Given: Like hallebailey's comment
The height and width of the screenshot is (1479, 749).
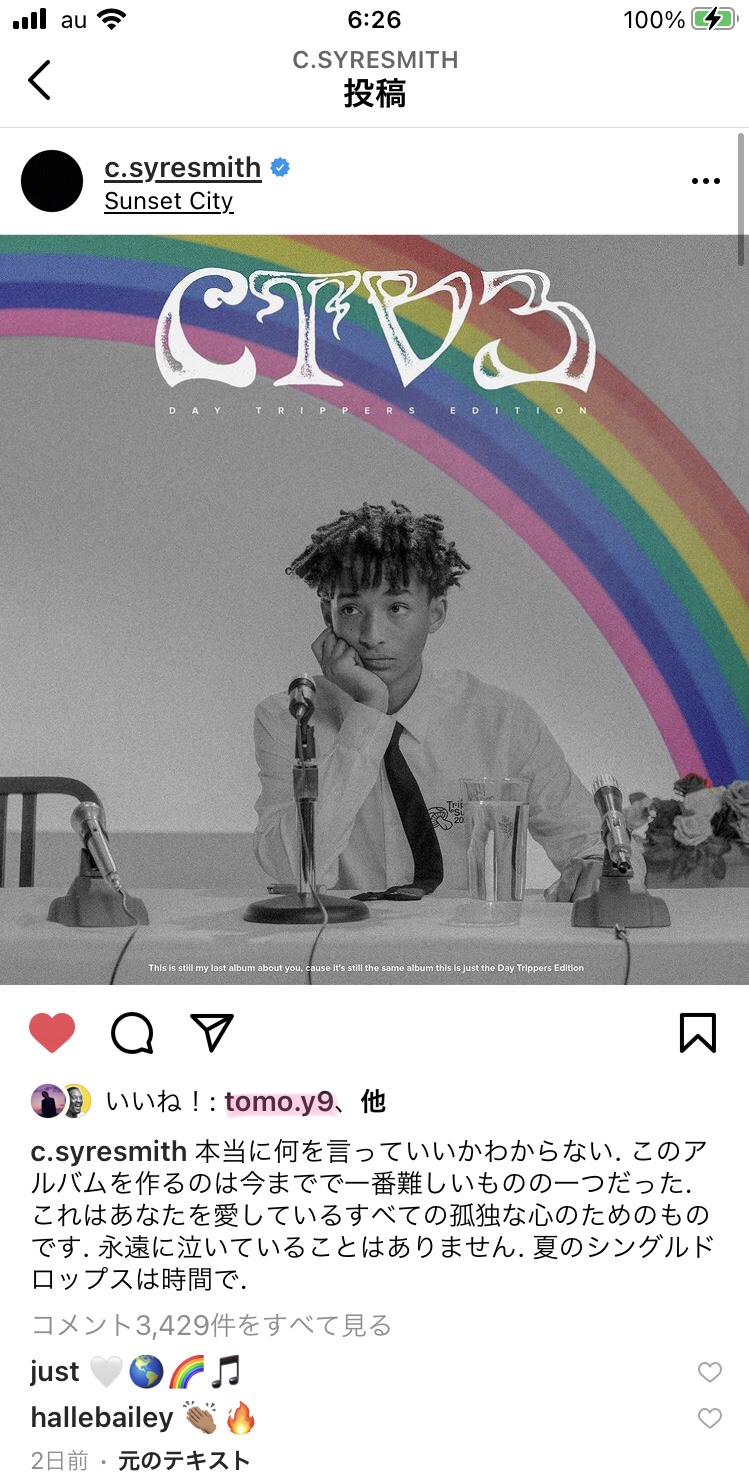Looking at the screenshot, I should click(709, 1418).
